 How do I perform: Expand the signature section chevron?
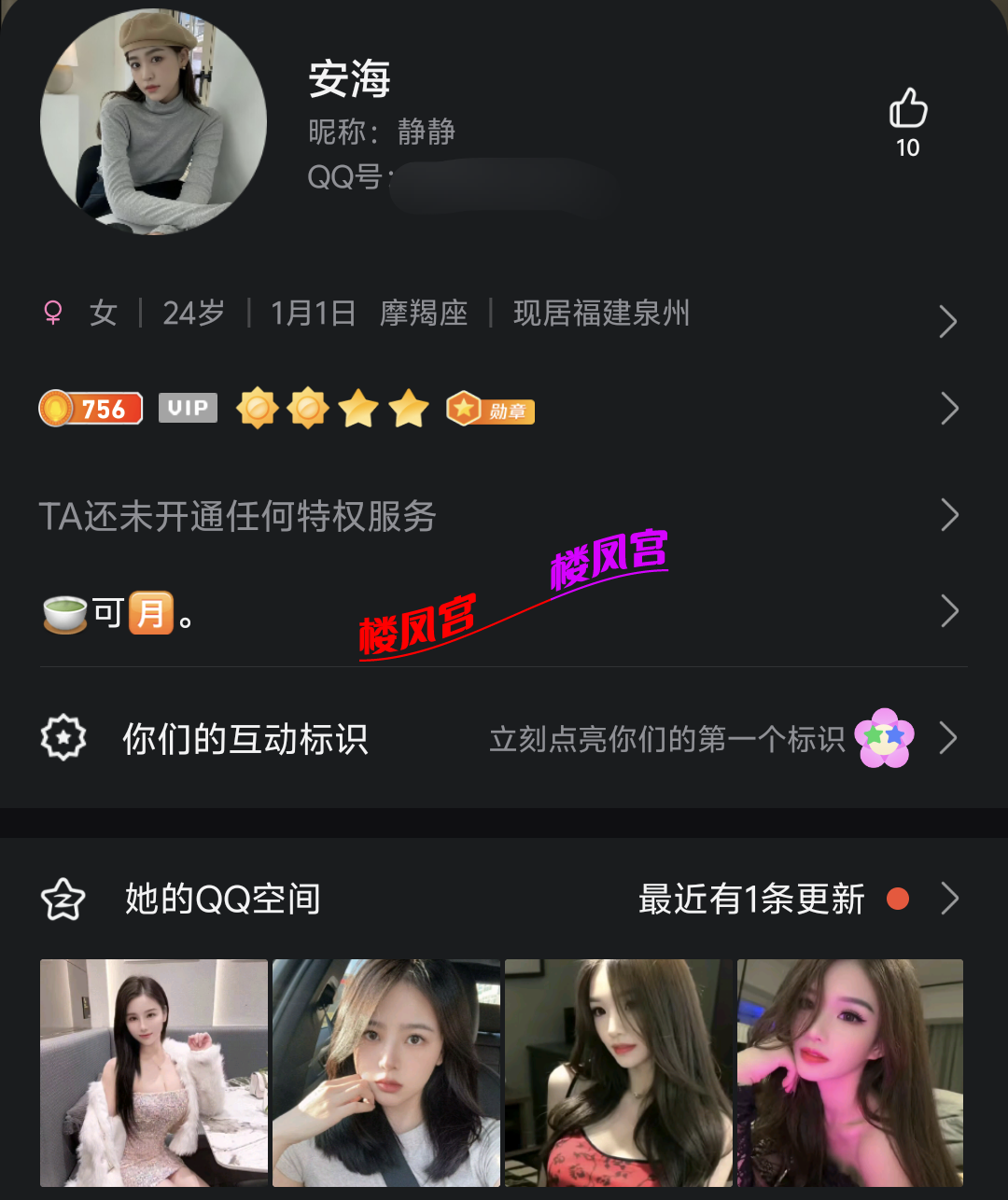948,611
